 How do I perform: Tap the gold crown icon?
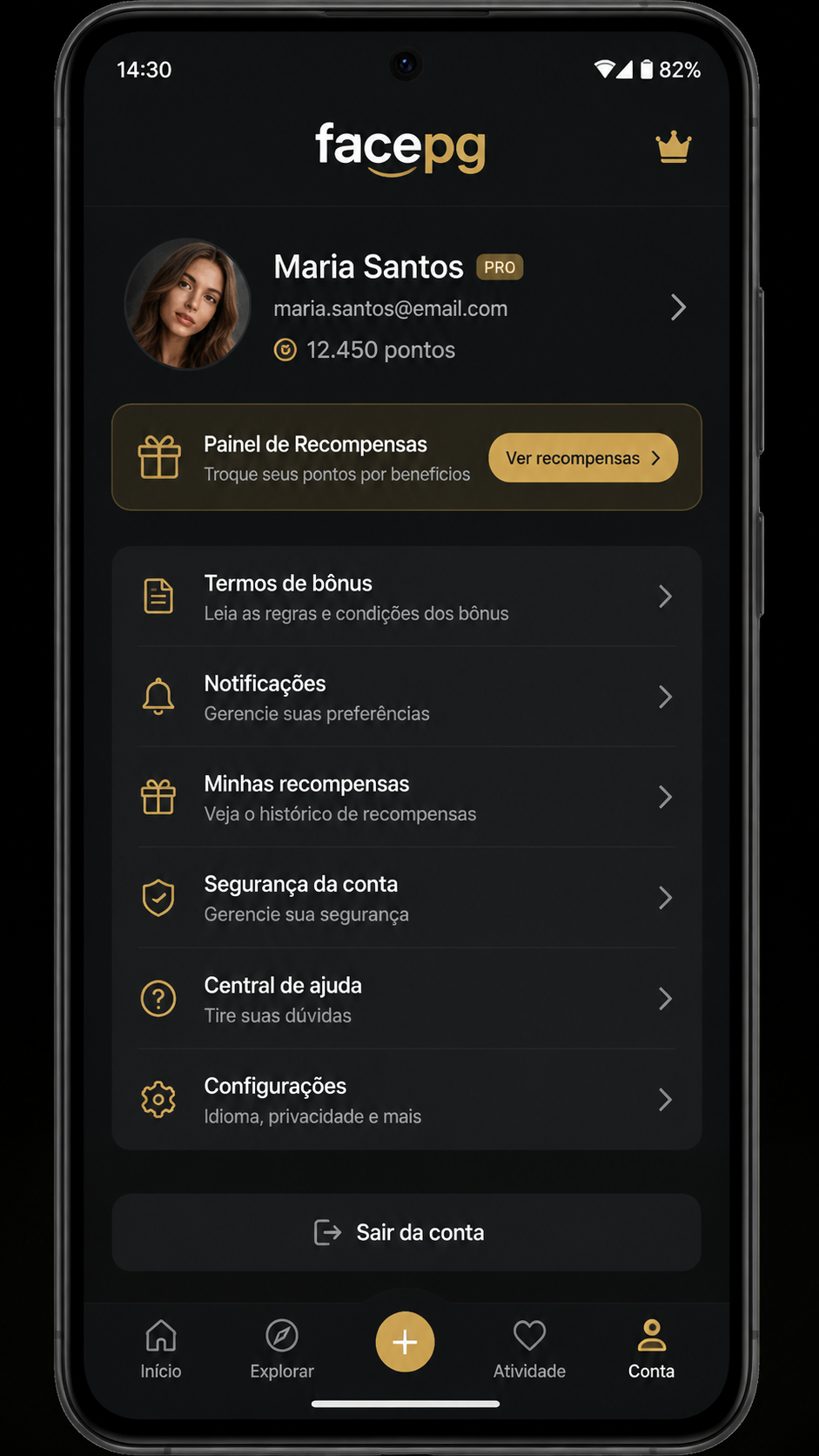pos(674,148)
